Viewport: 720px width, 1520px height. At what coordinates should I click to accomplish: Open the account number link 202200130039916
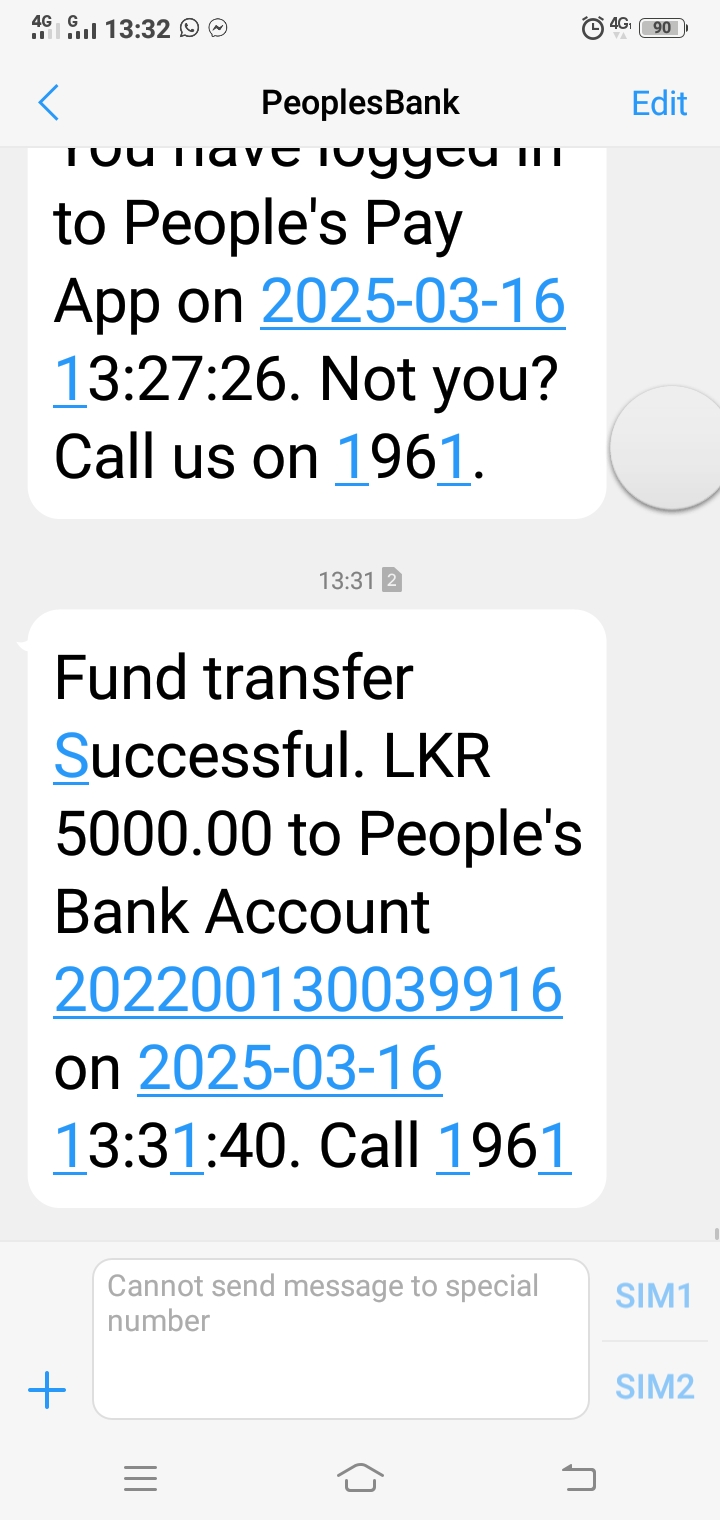[308, 990]
